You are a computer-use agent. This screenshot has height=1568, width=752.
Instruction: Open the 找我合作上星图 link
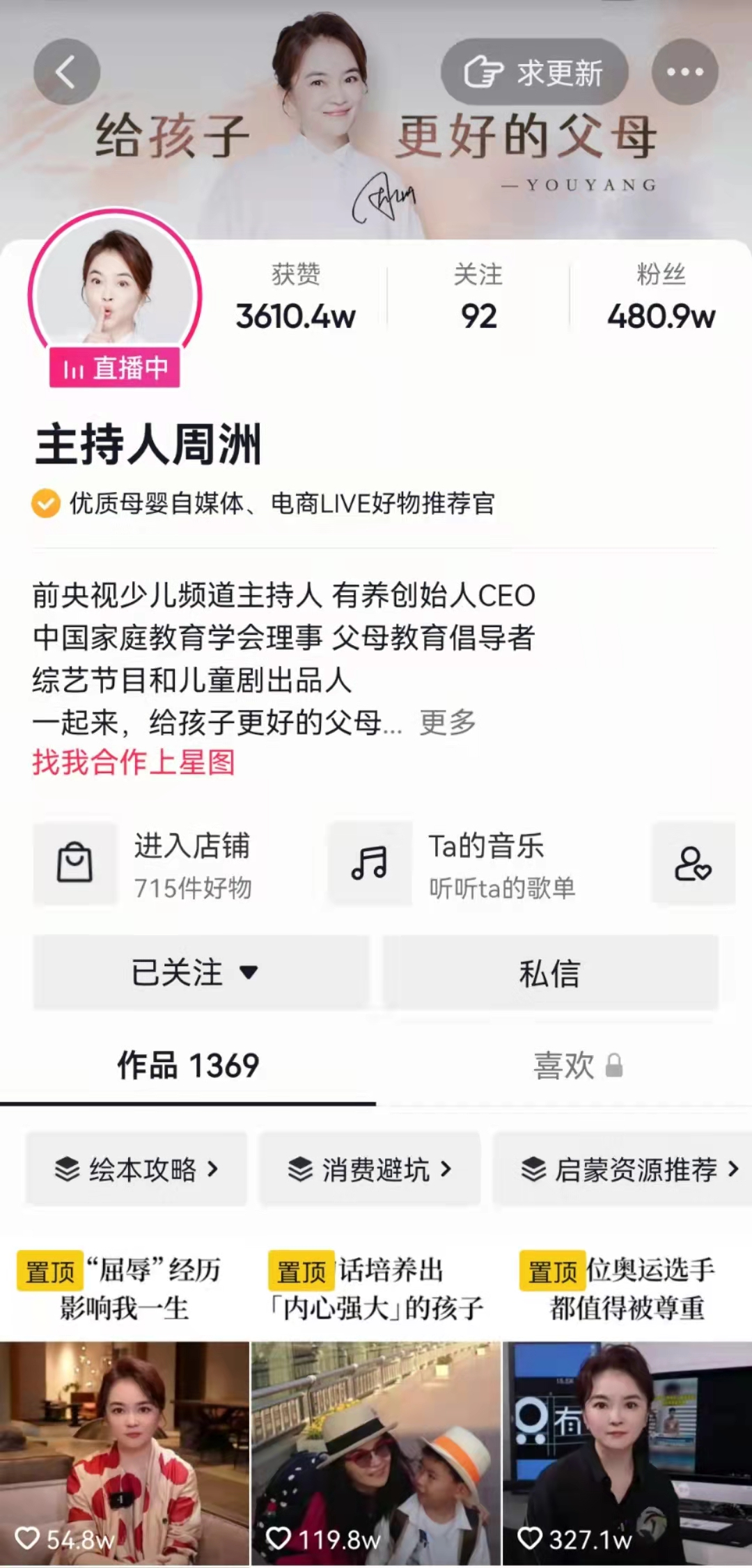[x=134, y=763]
